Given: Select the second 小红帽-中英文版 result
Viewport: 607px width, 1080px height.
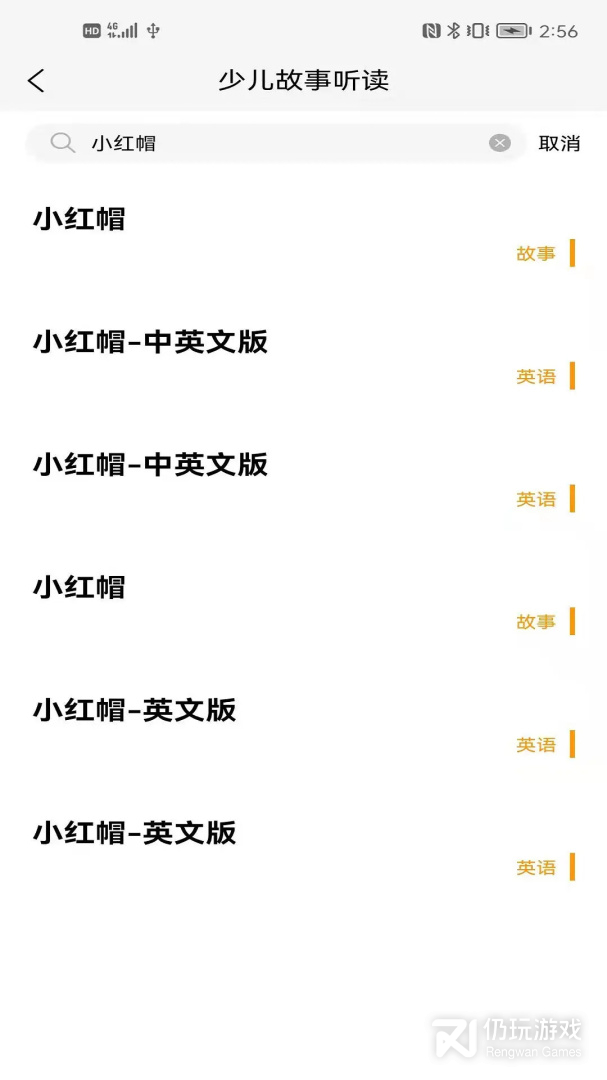Looking at the screenshot, I should [303, 481].
